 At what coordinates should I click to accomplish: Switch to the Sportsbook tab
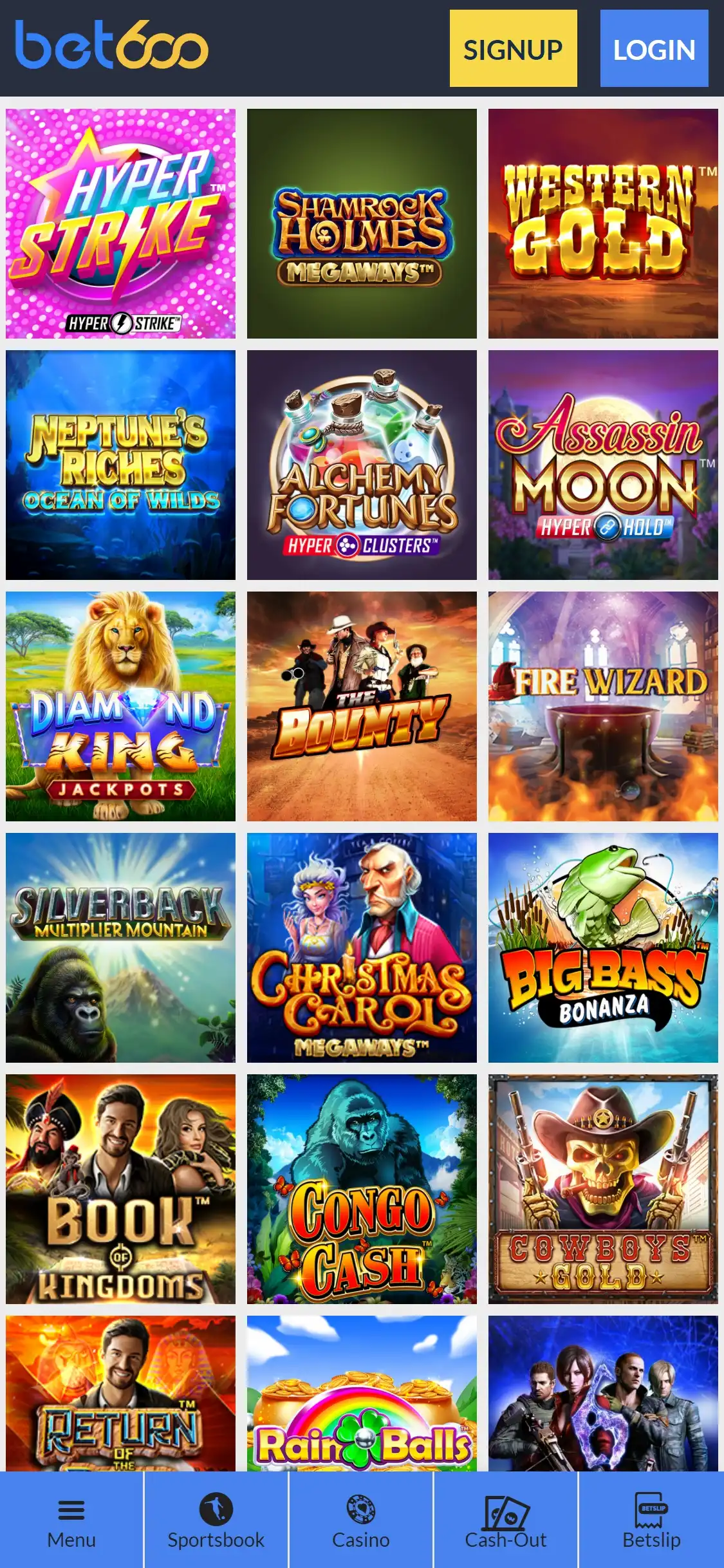coord(216,1520)
